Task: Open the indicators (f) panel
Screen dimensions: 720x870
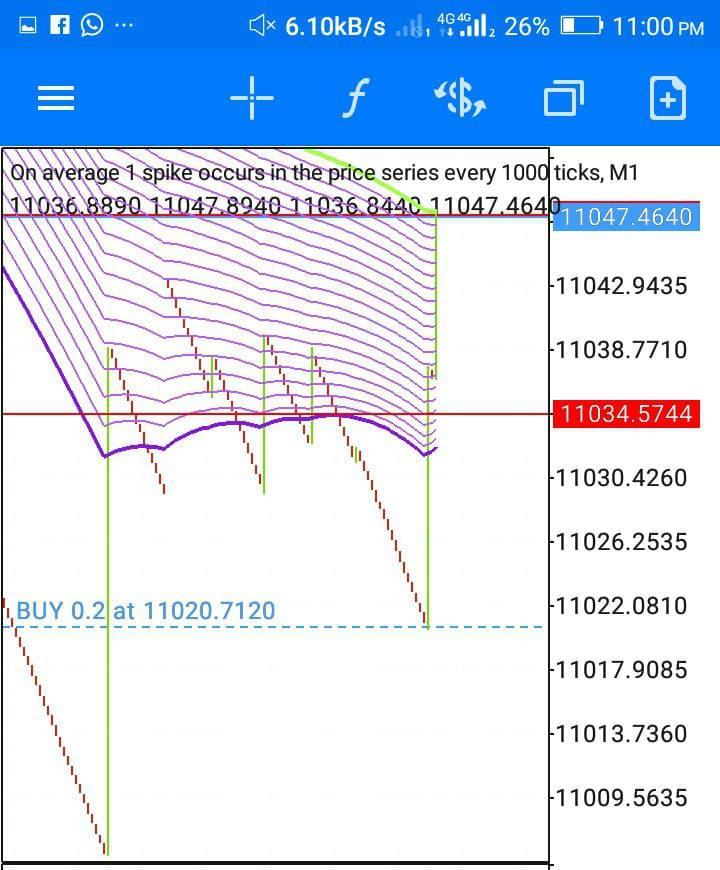Action: click(x=355, y=98)
